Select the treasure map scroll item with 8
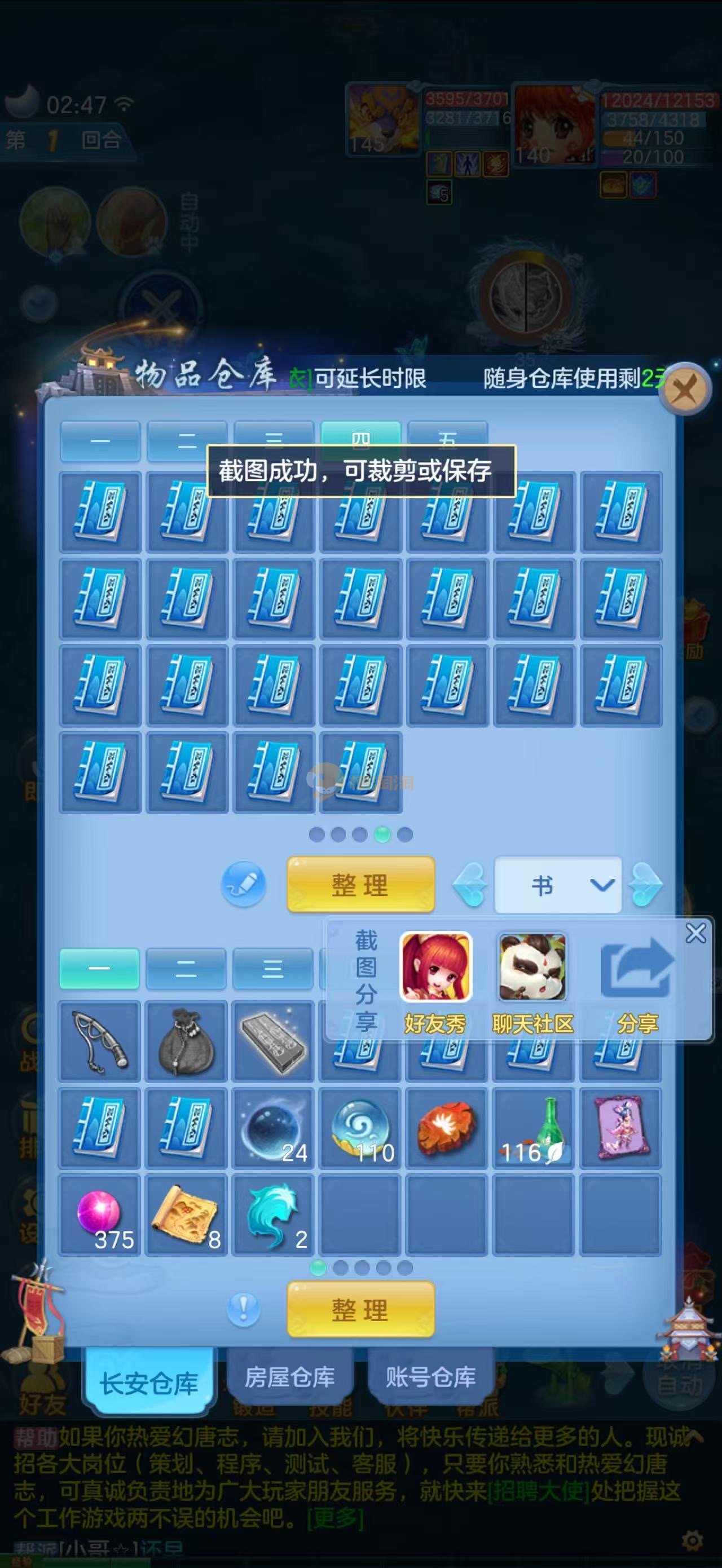 click(186, 1214)
